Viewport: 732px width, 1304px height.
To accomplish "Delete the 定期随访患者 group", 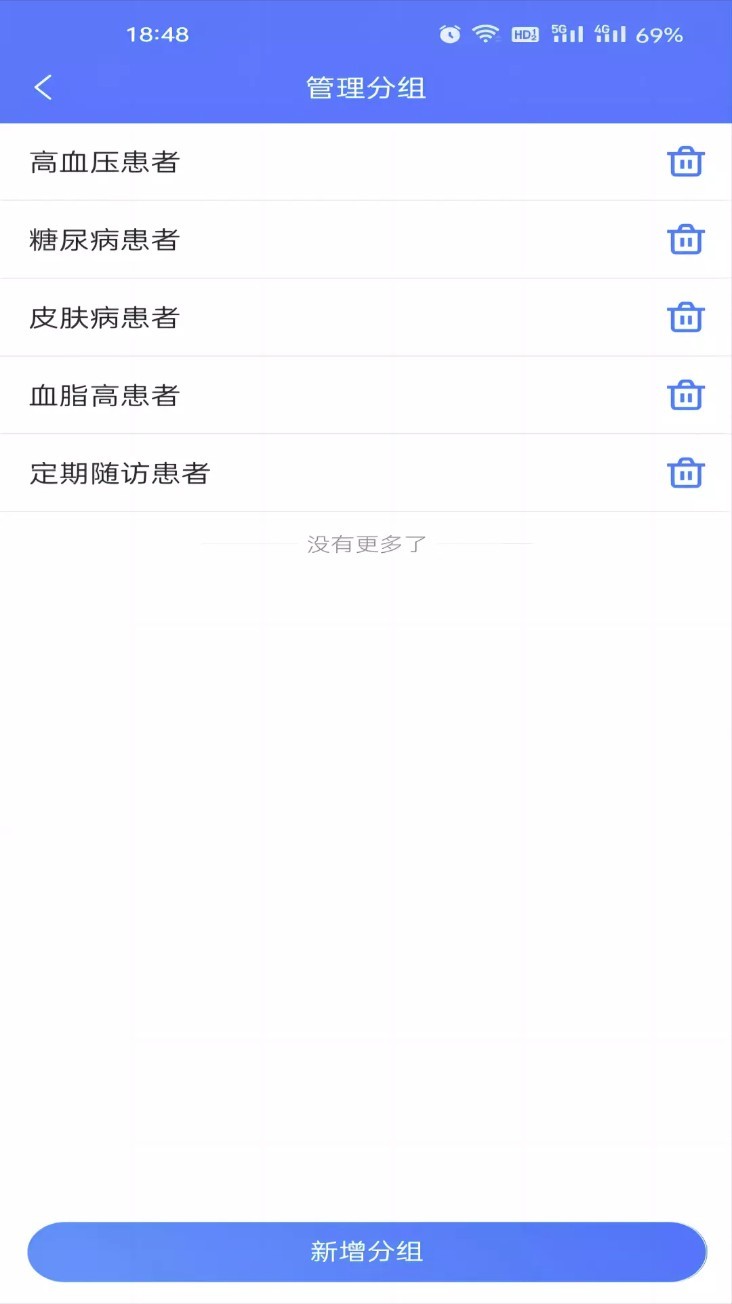I will (x=685, y=472).
